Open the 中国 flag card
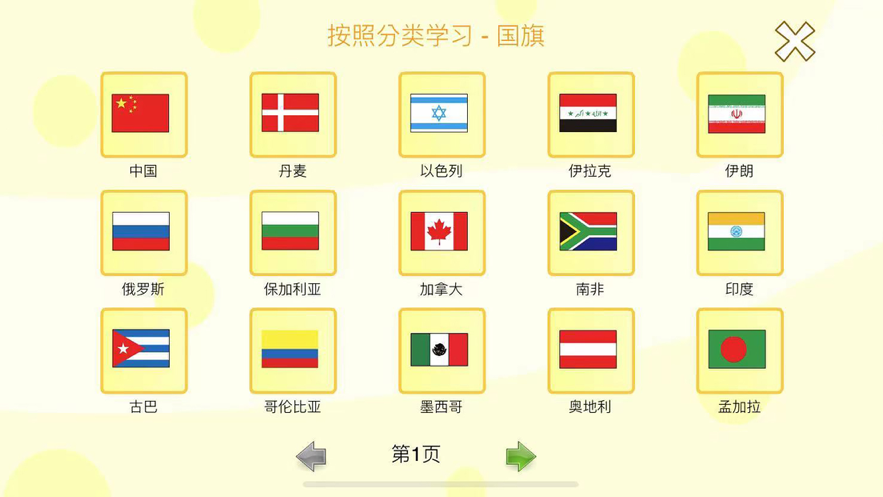The height and width of the screenshot is (497, 883). coord(143,114)
